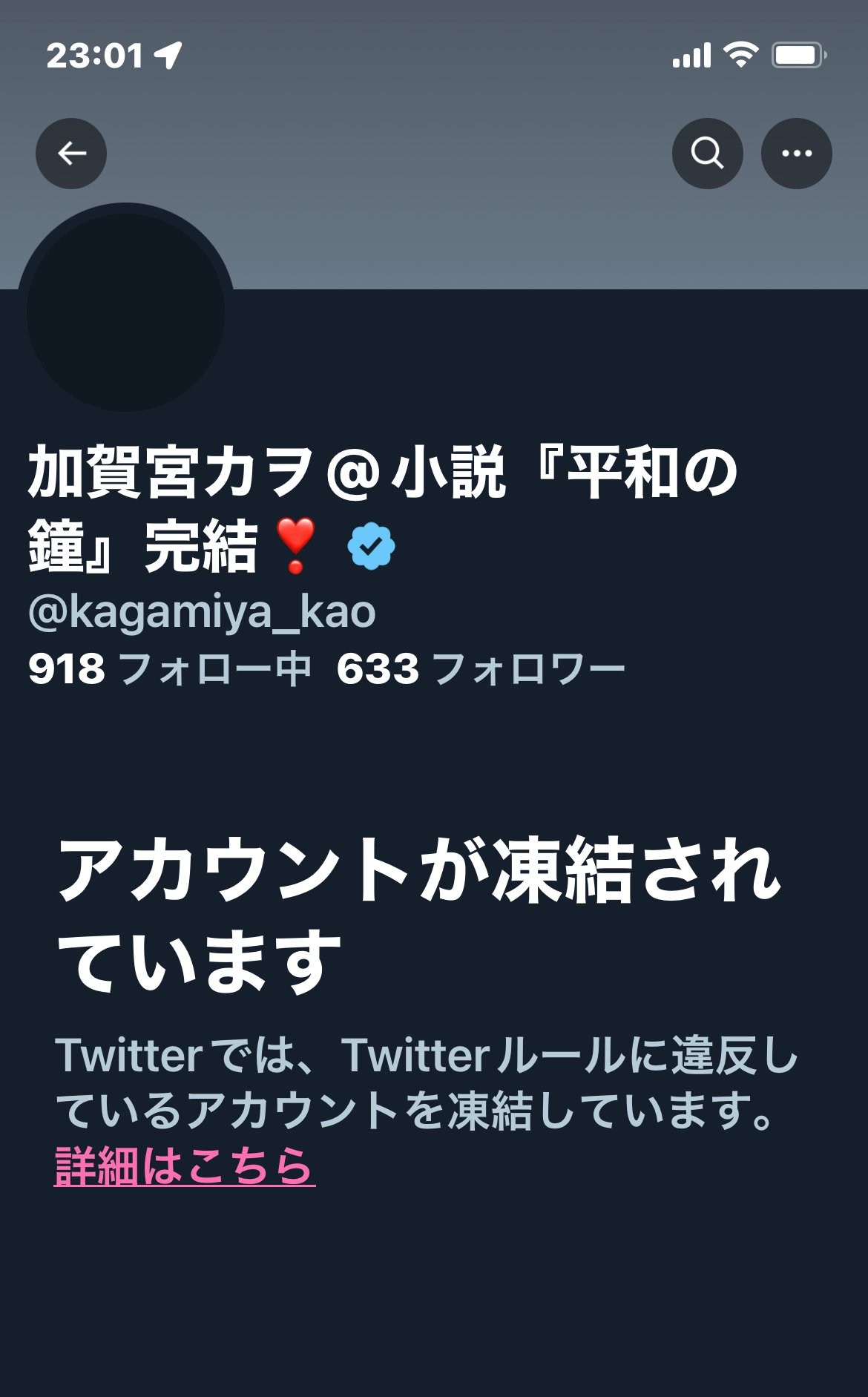Tap the back arrow to return
This screenshot has height=1397, width=868.
tap(70, 153)
